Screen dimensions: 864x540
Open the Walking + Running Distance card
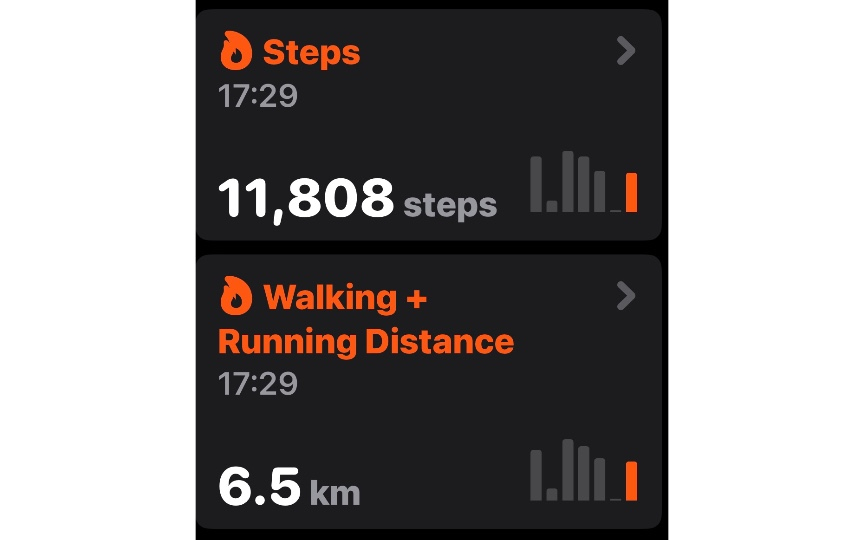coord(428,392)
